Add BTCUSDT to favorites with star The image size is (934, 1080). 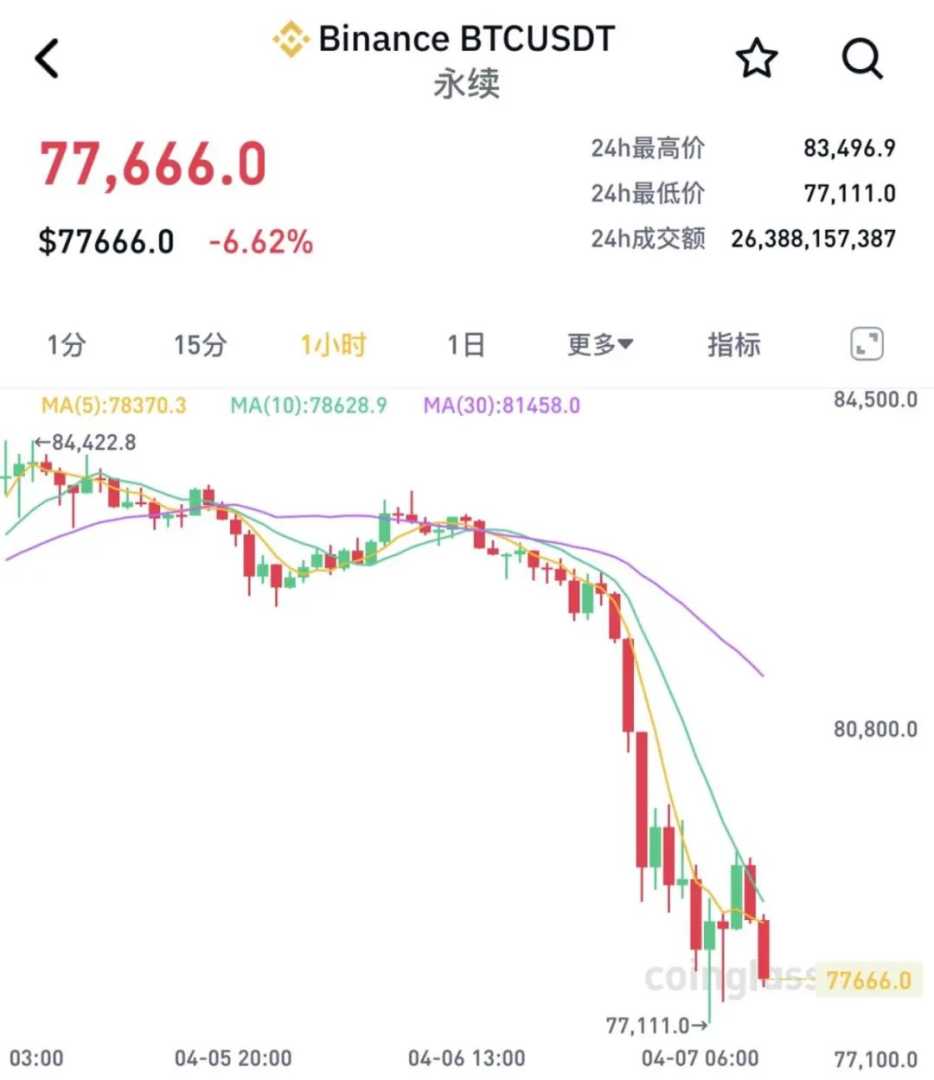point(757,59)
